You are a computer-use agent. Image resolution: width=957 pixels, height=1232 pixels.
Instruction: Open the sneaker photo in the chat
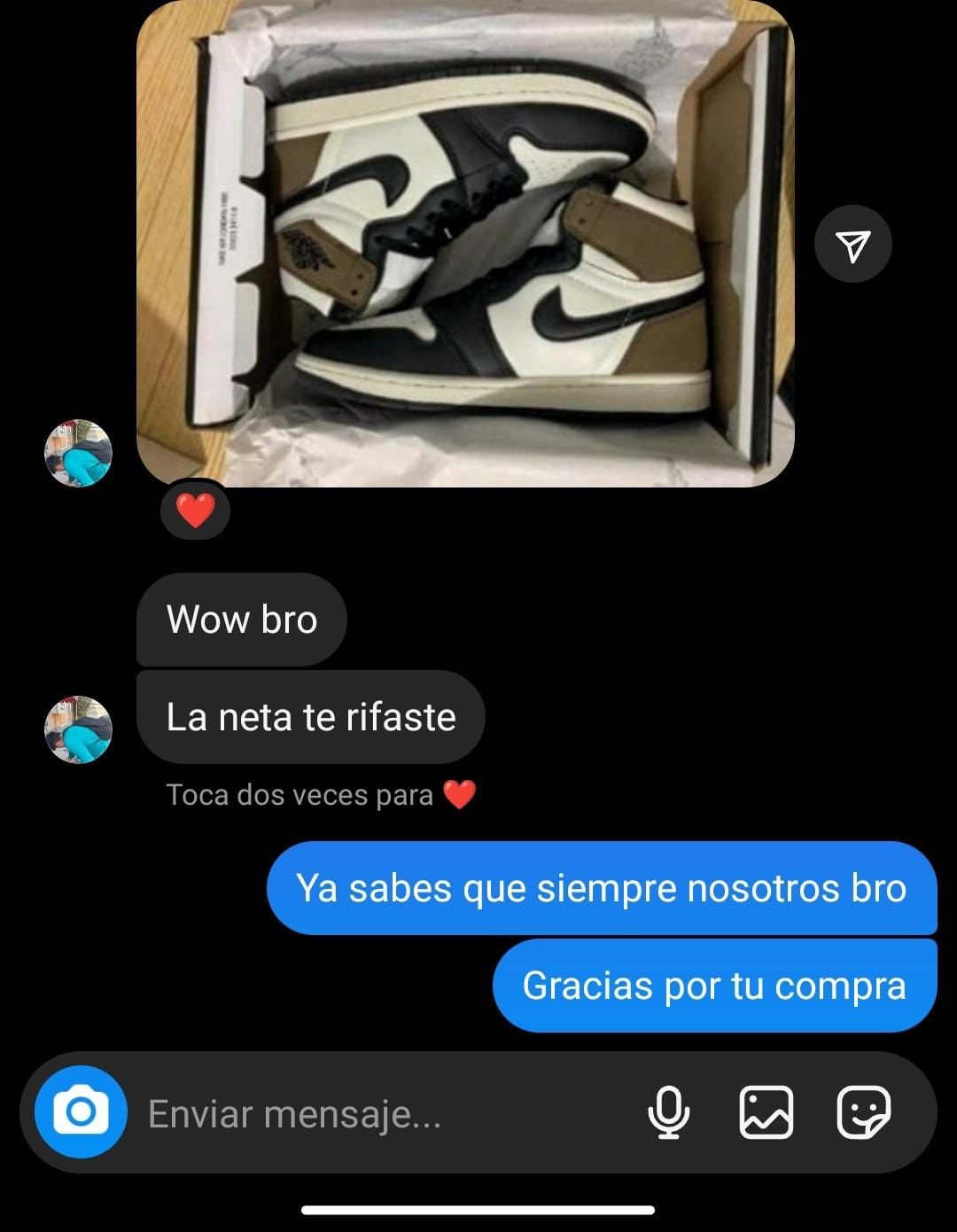click(x=465, y=244)
